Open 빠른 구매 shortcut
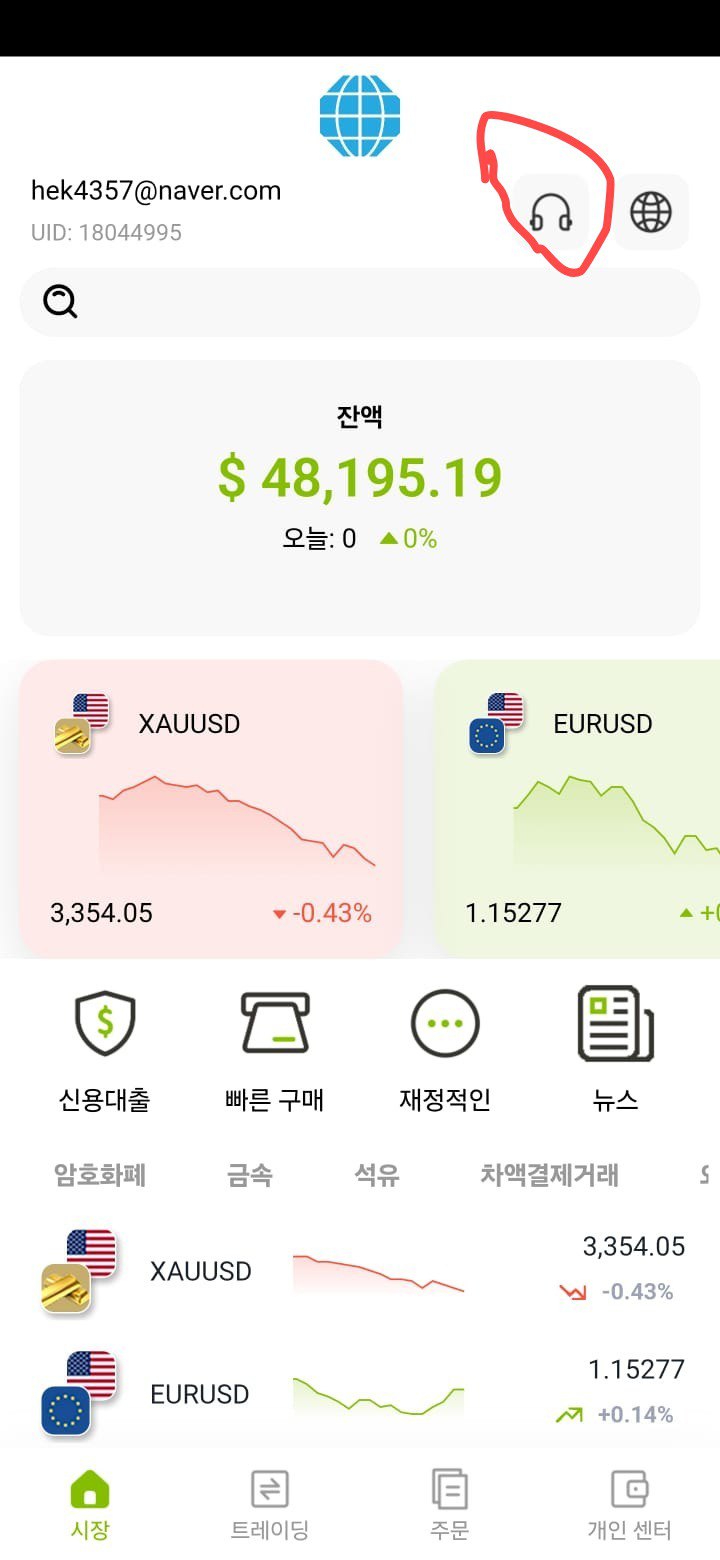720x1560 pixels. tap(275, 1050)
